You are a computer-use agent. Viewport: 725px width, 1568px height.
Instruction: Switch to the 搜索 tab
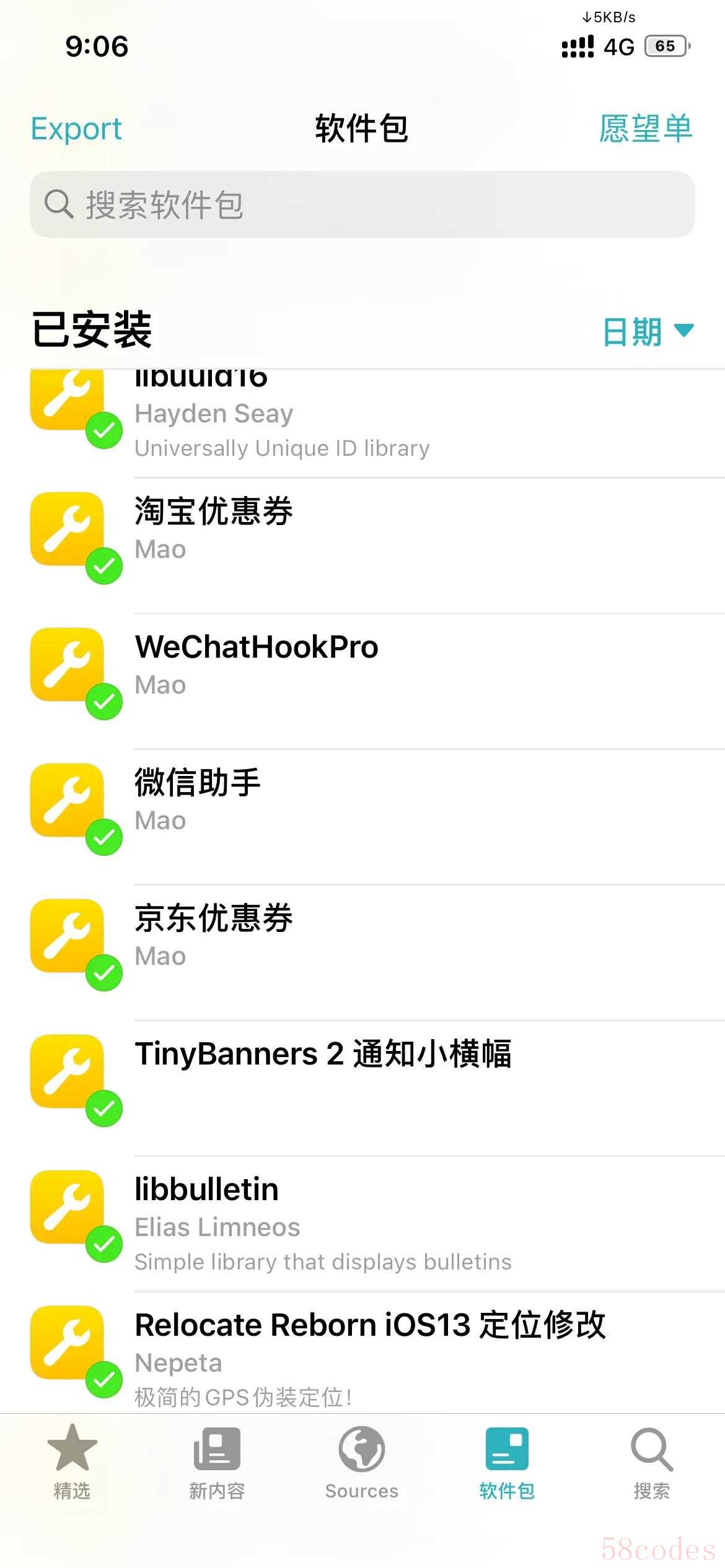point(651,1461)
